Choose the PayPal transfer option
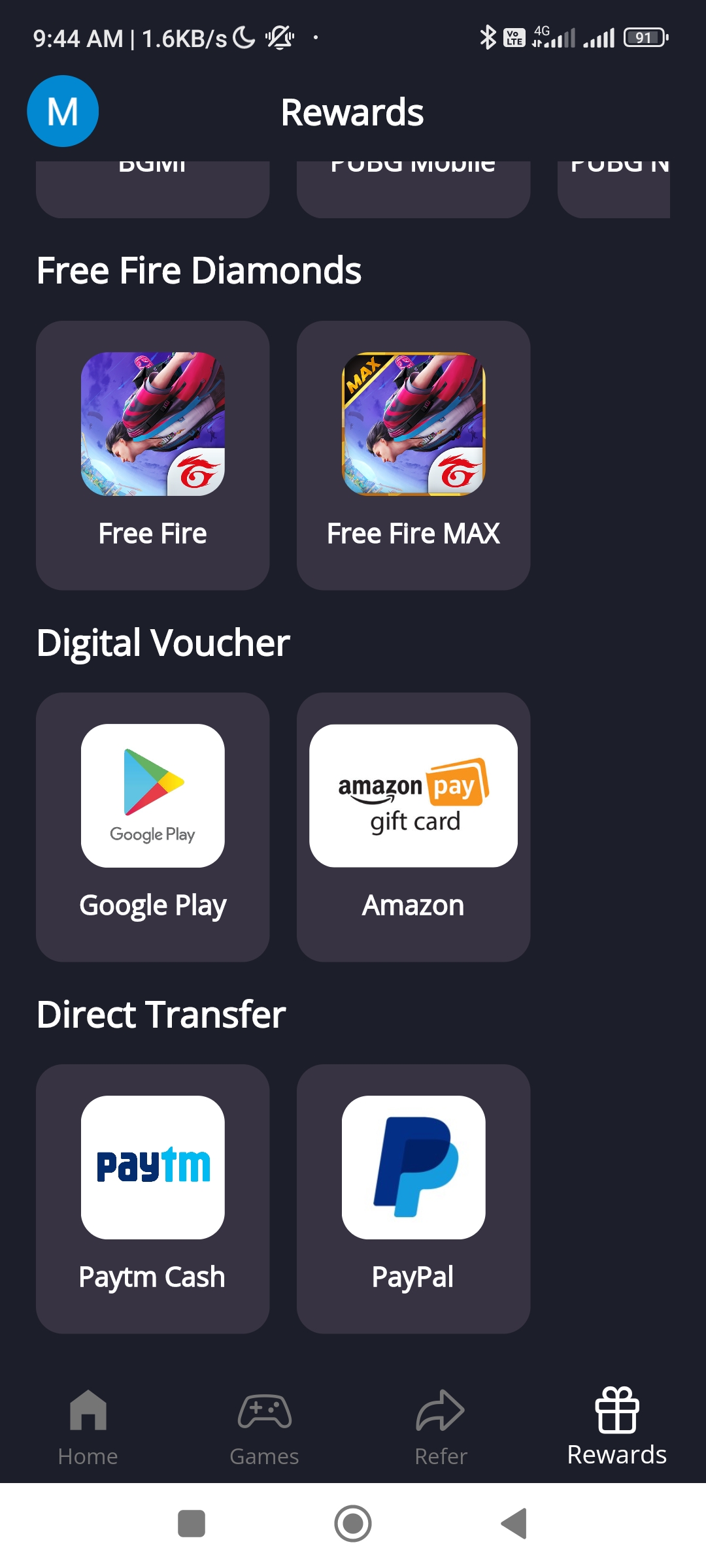Image resolution: width=706 pixels, height=1568 pixels. (413, 1198)
